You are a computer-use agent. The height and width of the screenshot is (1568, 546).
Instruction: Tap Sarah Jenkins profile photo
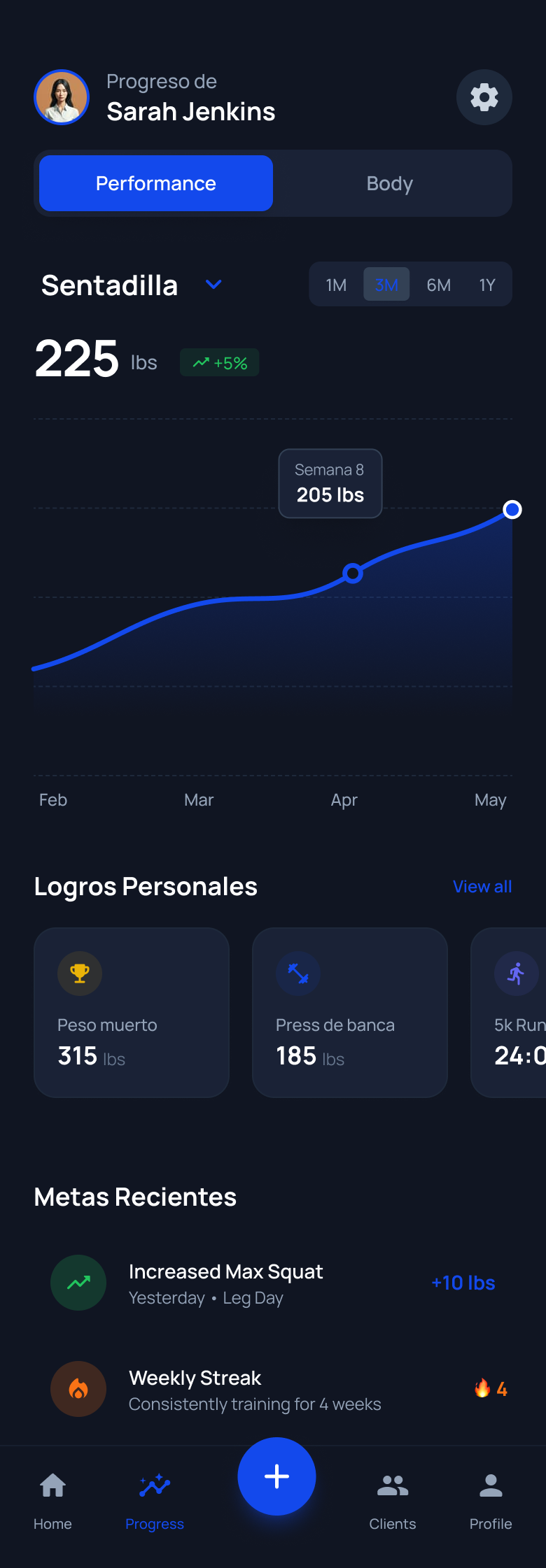pos(62,97)
